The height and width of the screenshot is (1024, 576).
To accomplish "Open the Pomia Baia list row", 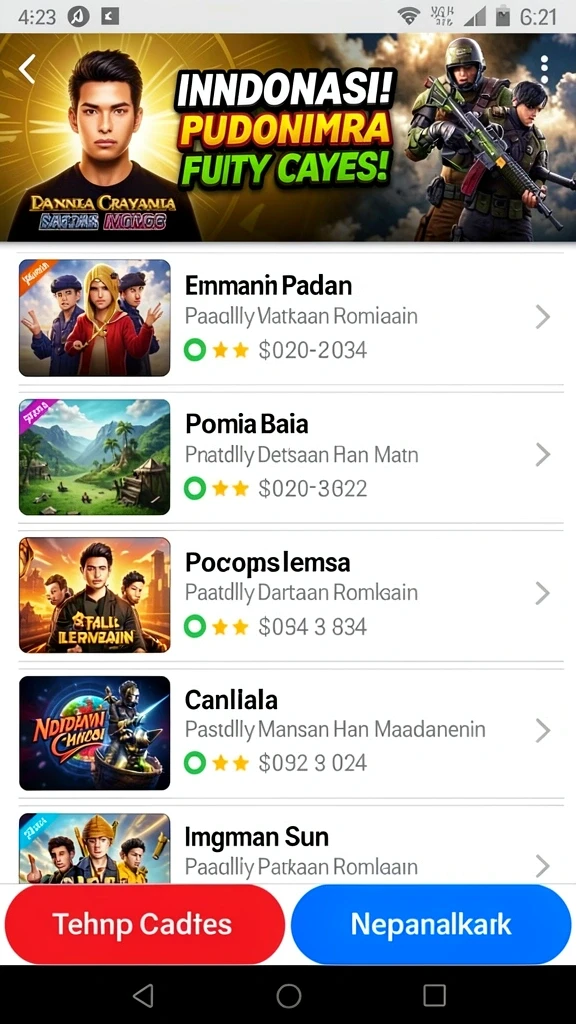I will [288, 456].
